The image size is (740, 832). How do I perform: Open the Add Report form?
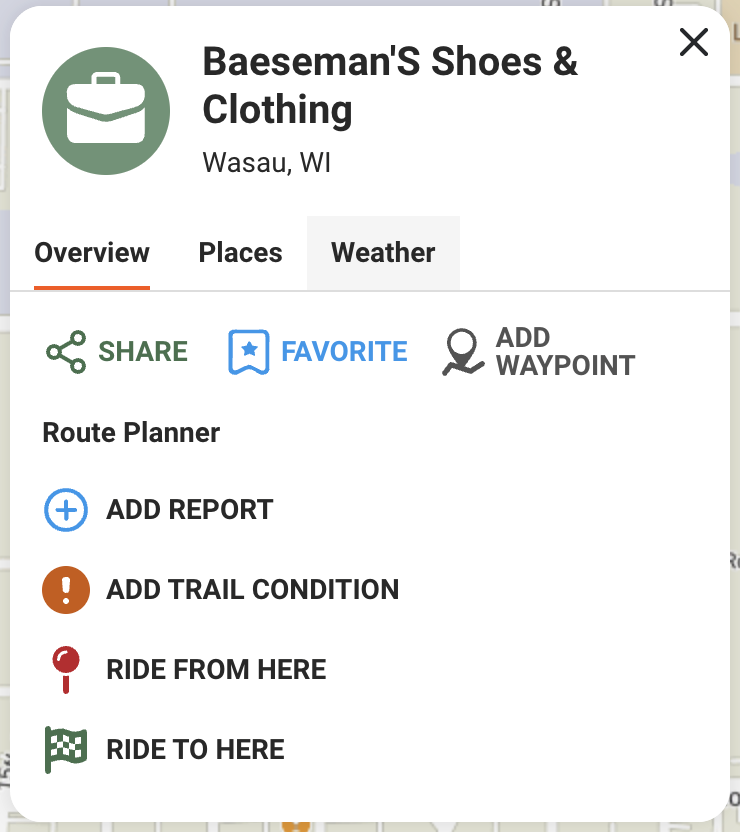(x=157, y=510)
